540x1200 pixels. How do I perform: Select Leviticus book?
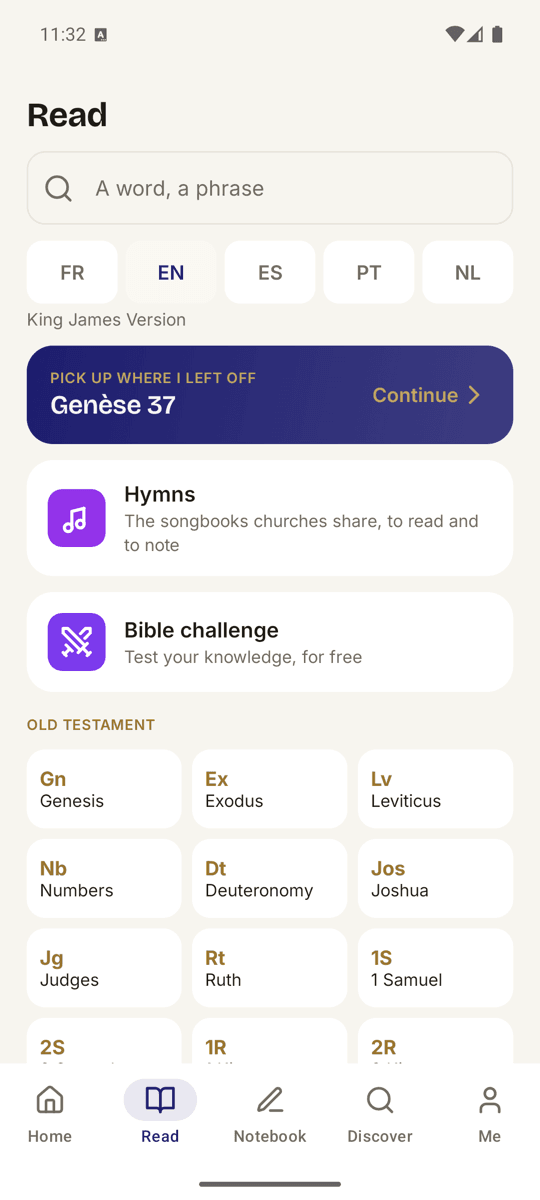(436, 789)
